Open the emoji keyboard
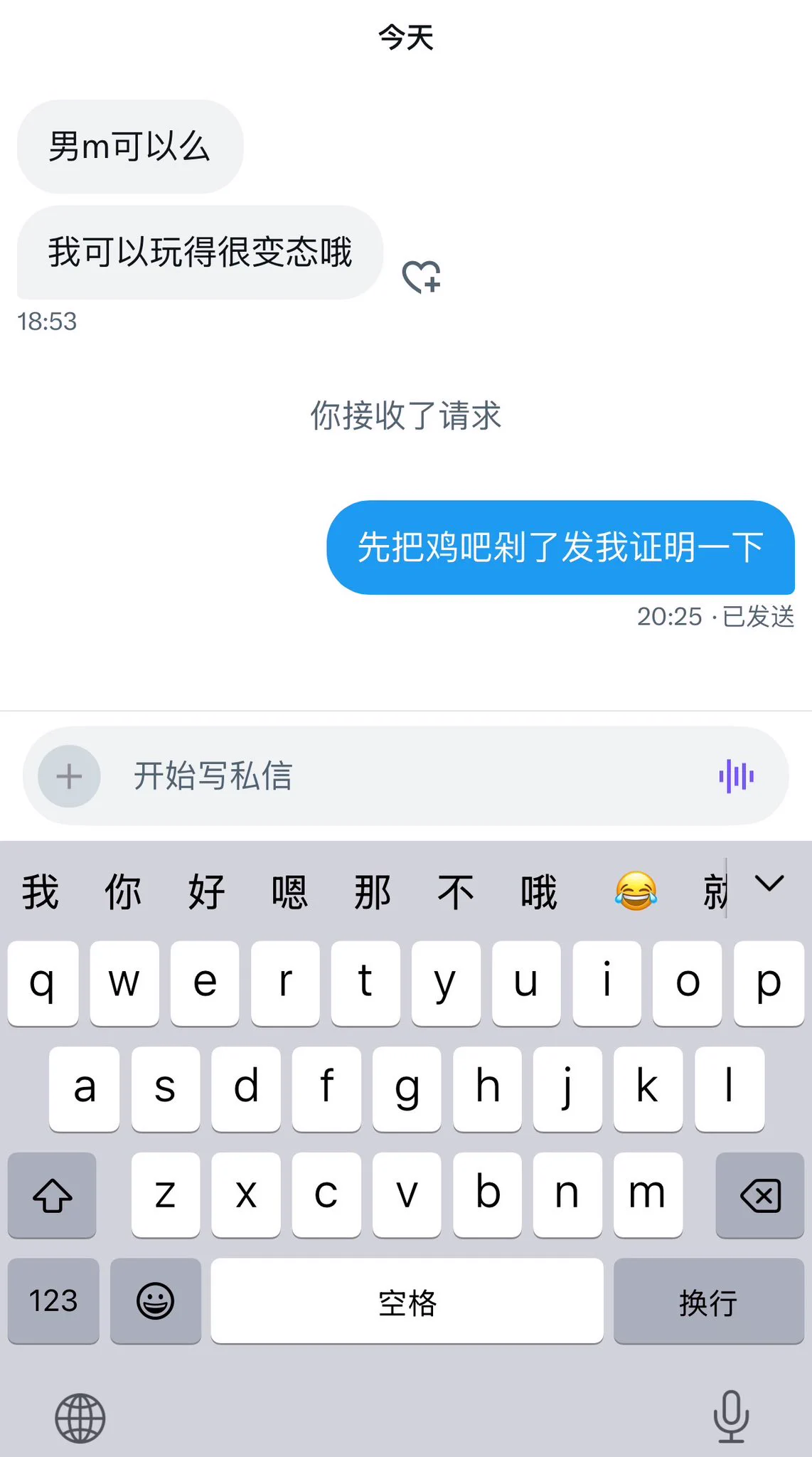 click(x=155, y=1301)
